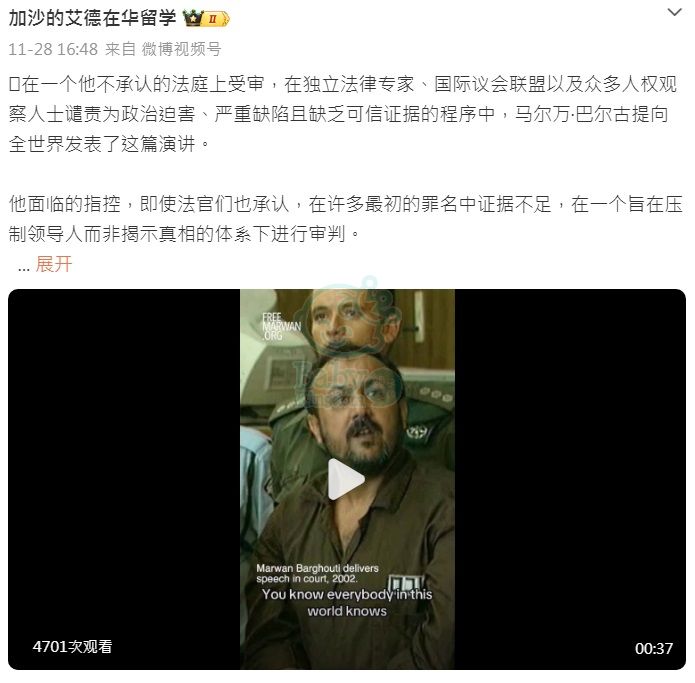The width and height of the screenshot is (695, 683).
Task: Expand full post text via 展开
Action: pos(54,264)
